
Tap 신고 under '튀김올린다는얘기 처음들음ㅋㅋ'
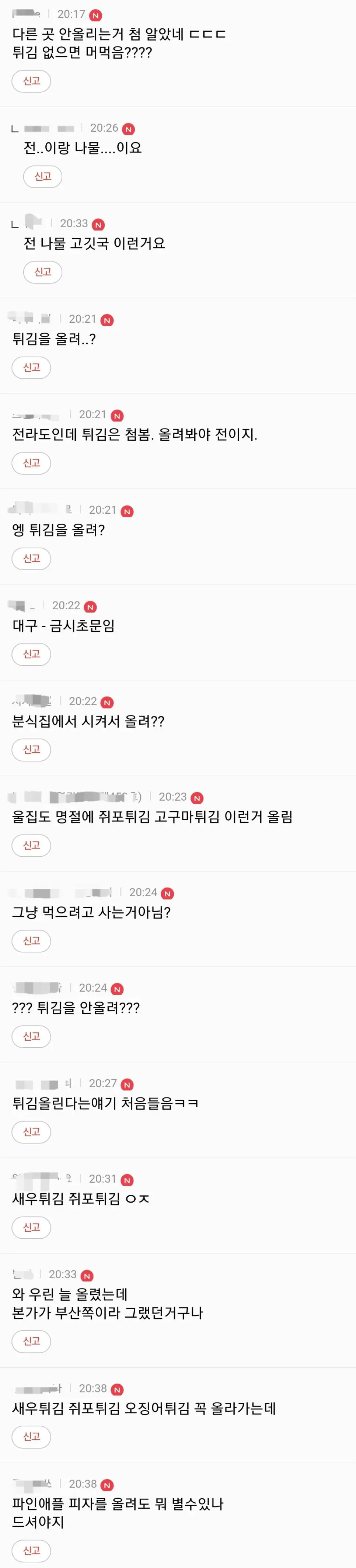tap(31, 1132)
